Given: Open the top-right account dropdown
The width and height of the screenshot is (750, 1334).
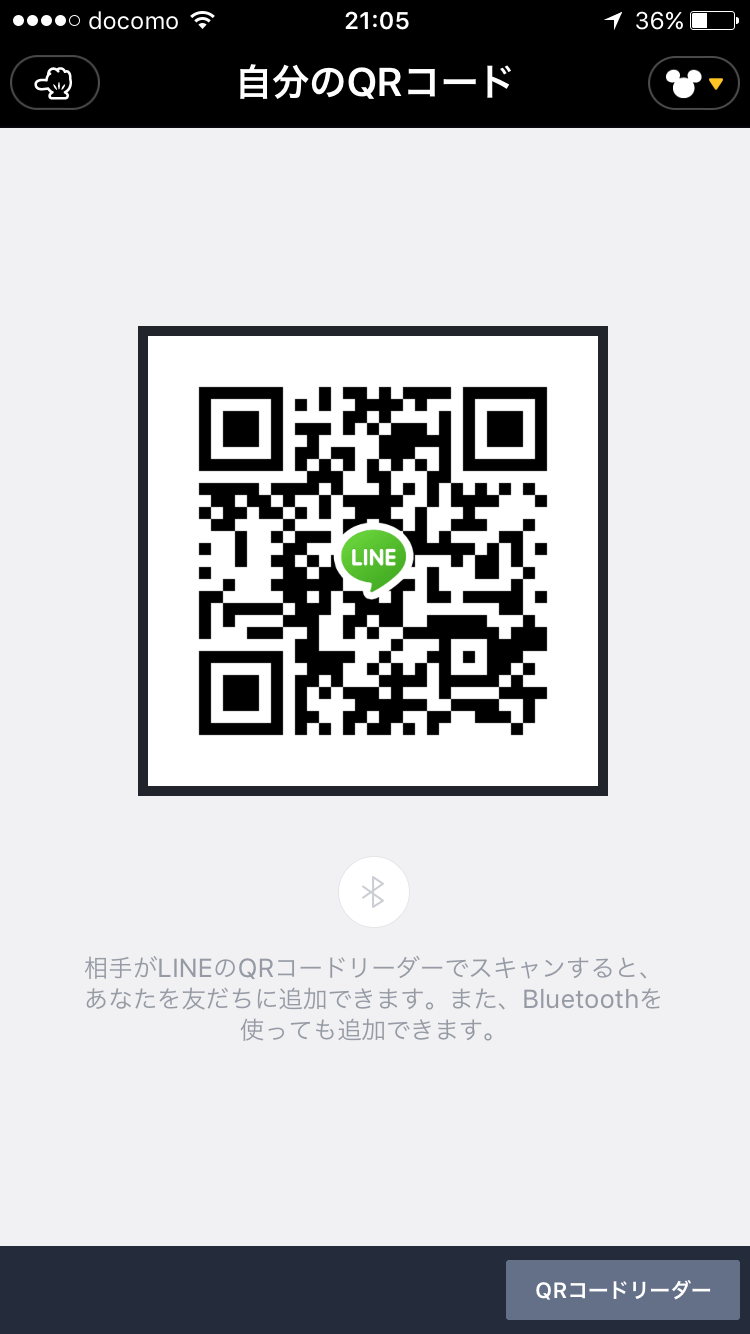Looking at the screenshot, I should (693, 83).
